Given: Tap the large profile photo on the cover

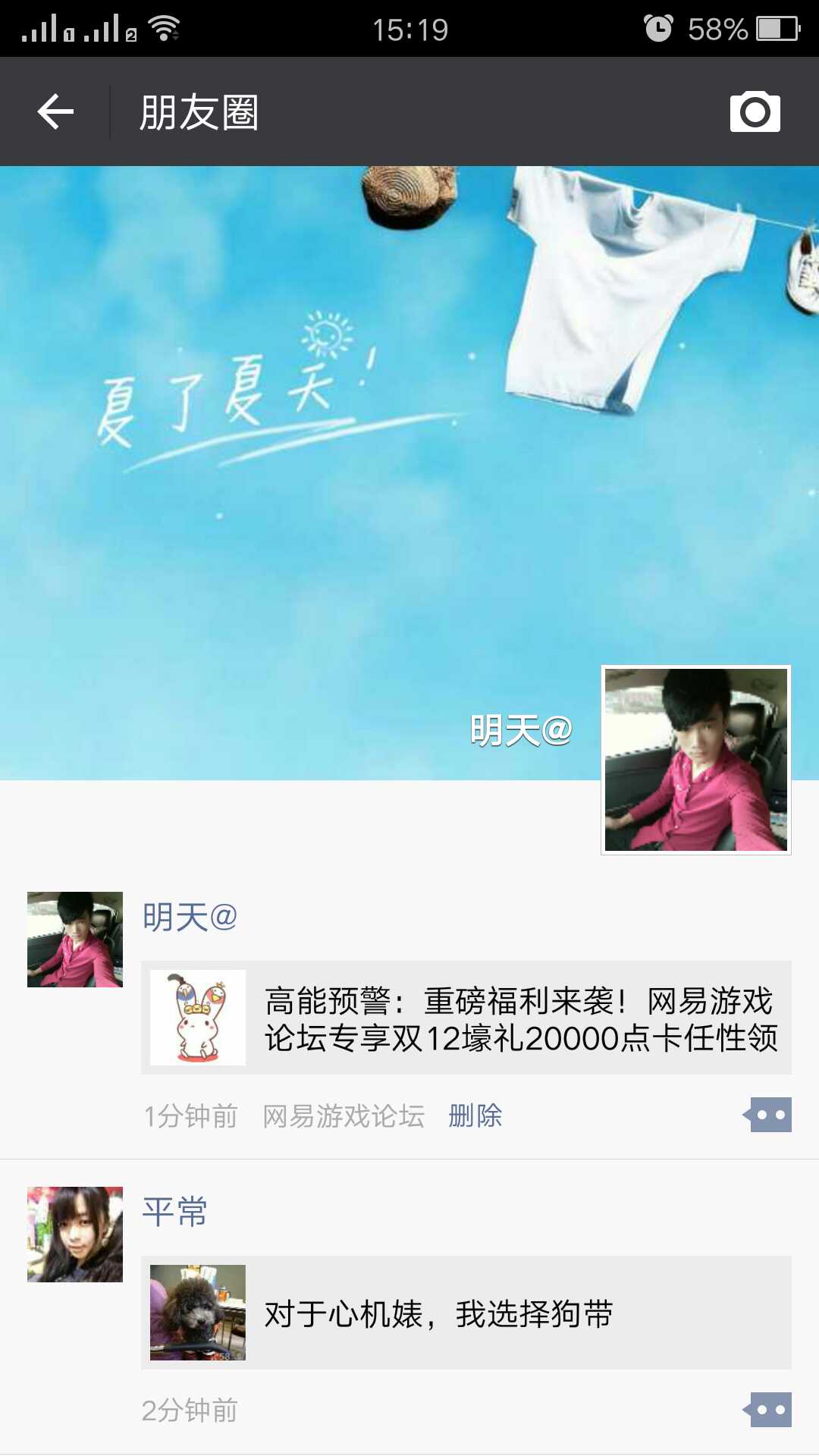Looking at the screenshot, I should tap(695, 759).
